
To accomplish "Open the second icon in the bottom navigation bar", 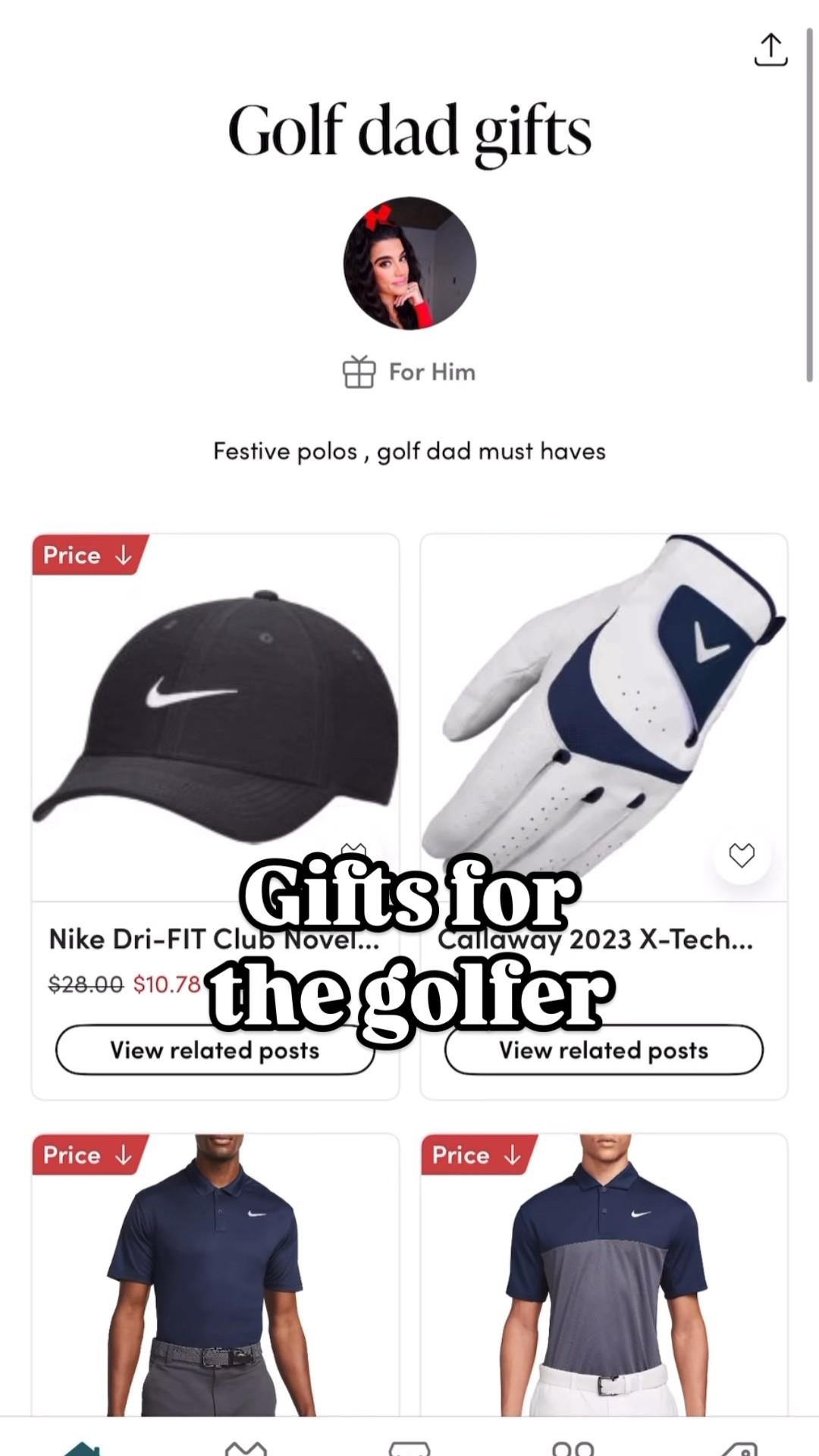I will point(246,1445).
